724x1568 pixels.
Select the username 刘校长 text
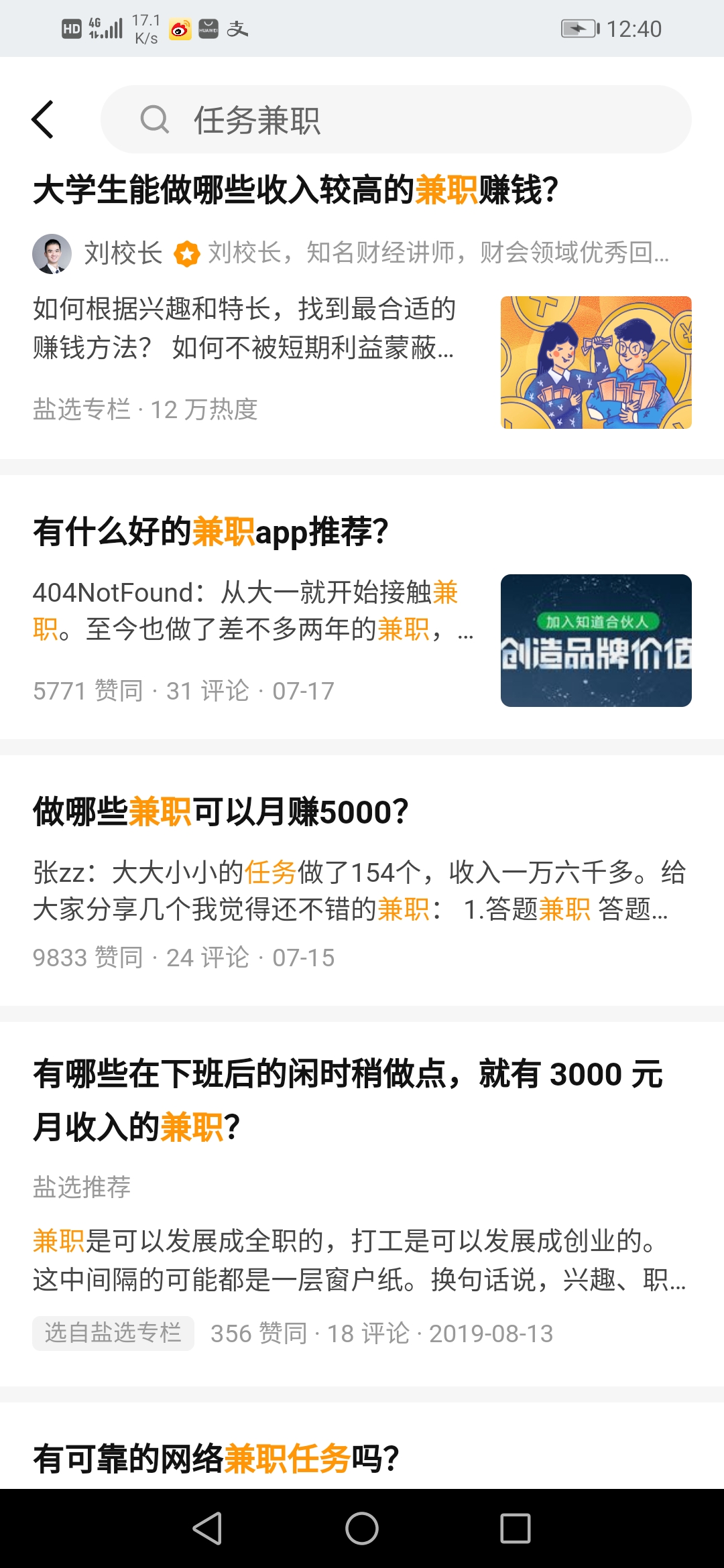pyautogui.click(x=122, y=255)
